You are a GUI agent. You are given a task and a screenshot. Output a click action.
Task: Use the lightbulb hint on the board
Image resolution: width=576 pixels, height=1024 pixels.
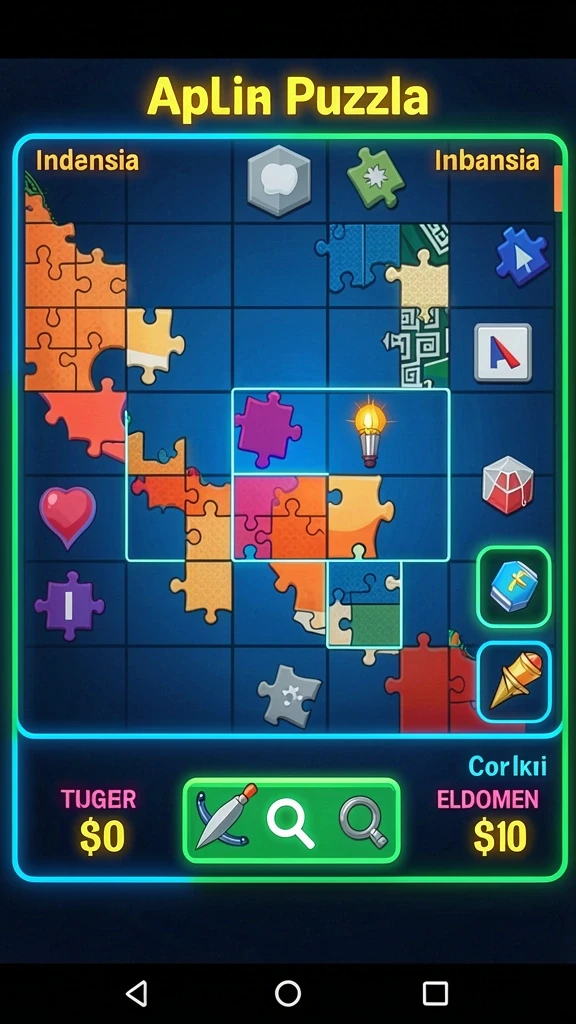tap(370, 431)
